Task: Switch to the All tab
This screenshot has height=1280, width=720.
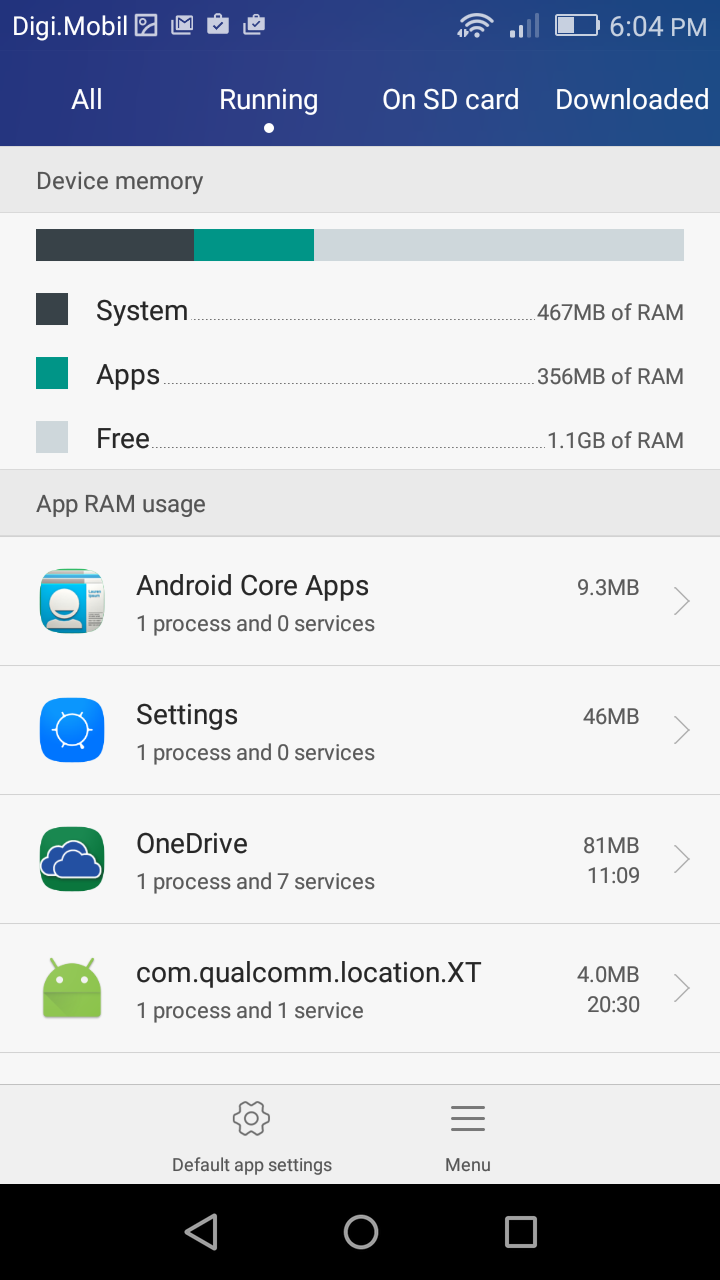Action: click(87, 100)
